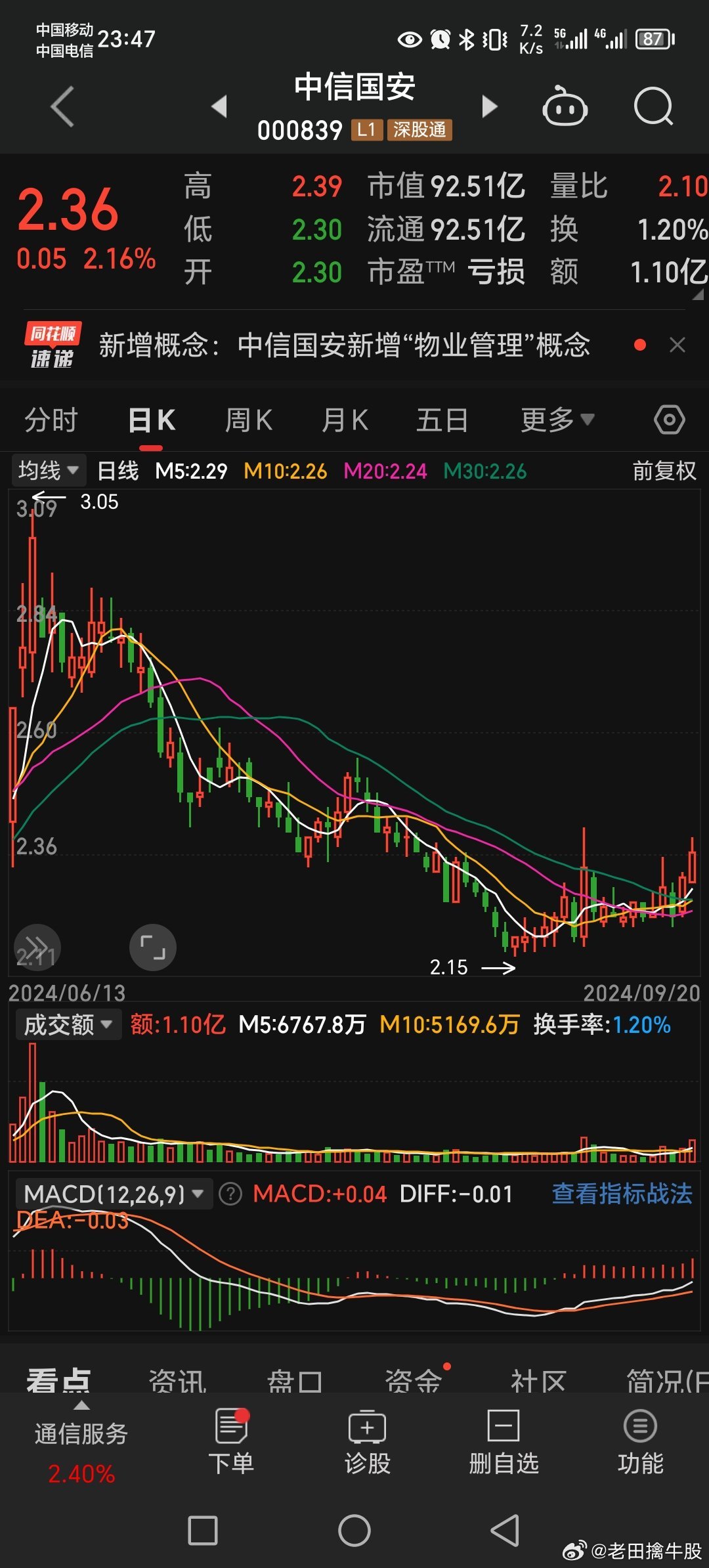Image resolution: width=709 pixels, height=1568 pixels.
Task: Dismiss the 新增概念 news banner
Action: (677, 345)
